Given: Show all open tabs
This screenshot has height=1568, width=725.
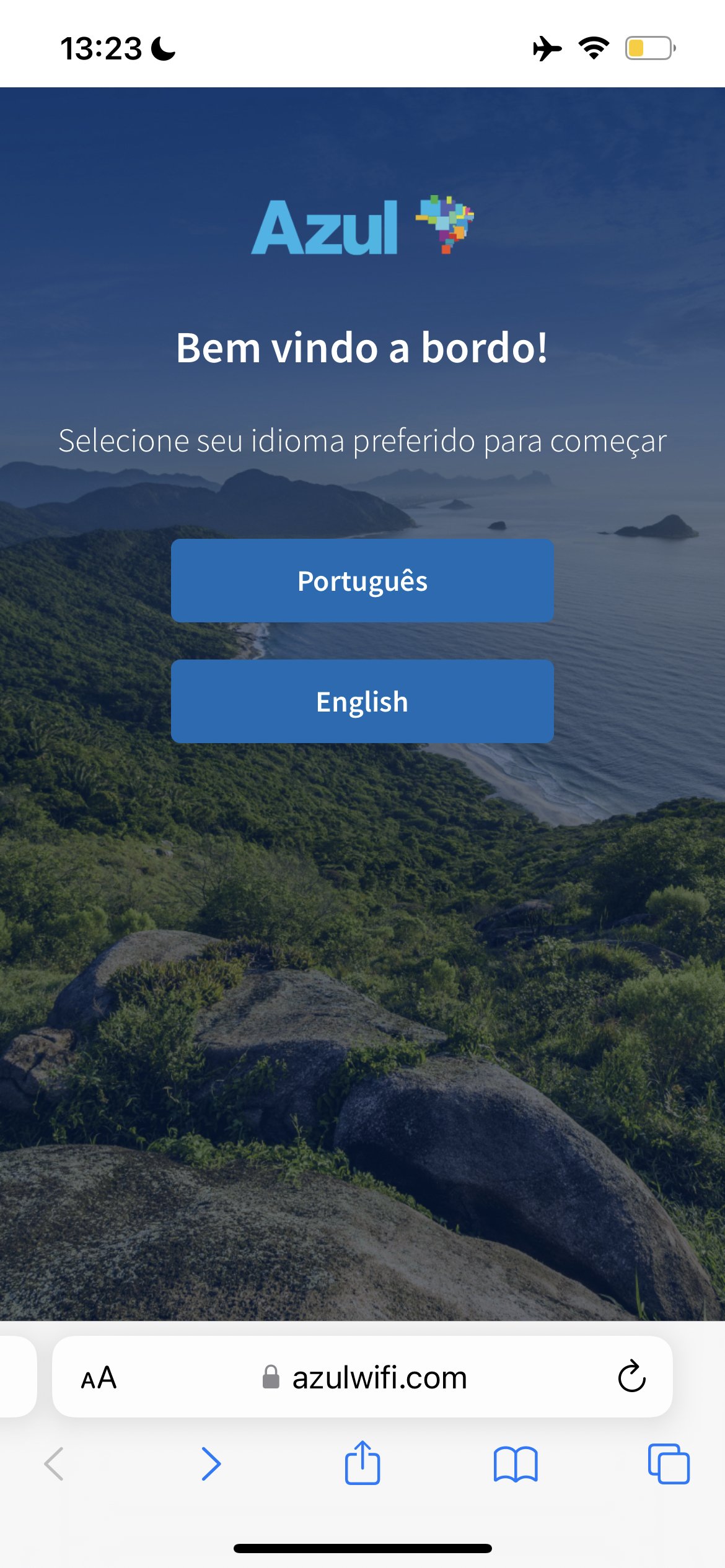Looking at the screenshot, I should point(668,1464).
